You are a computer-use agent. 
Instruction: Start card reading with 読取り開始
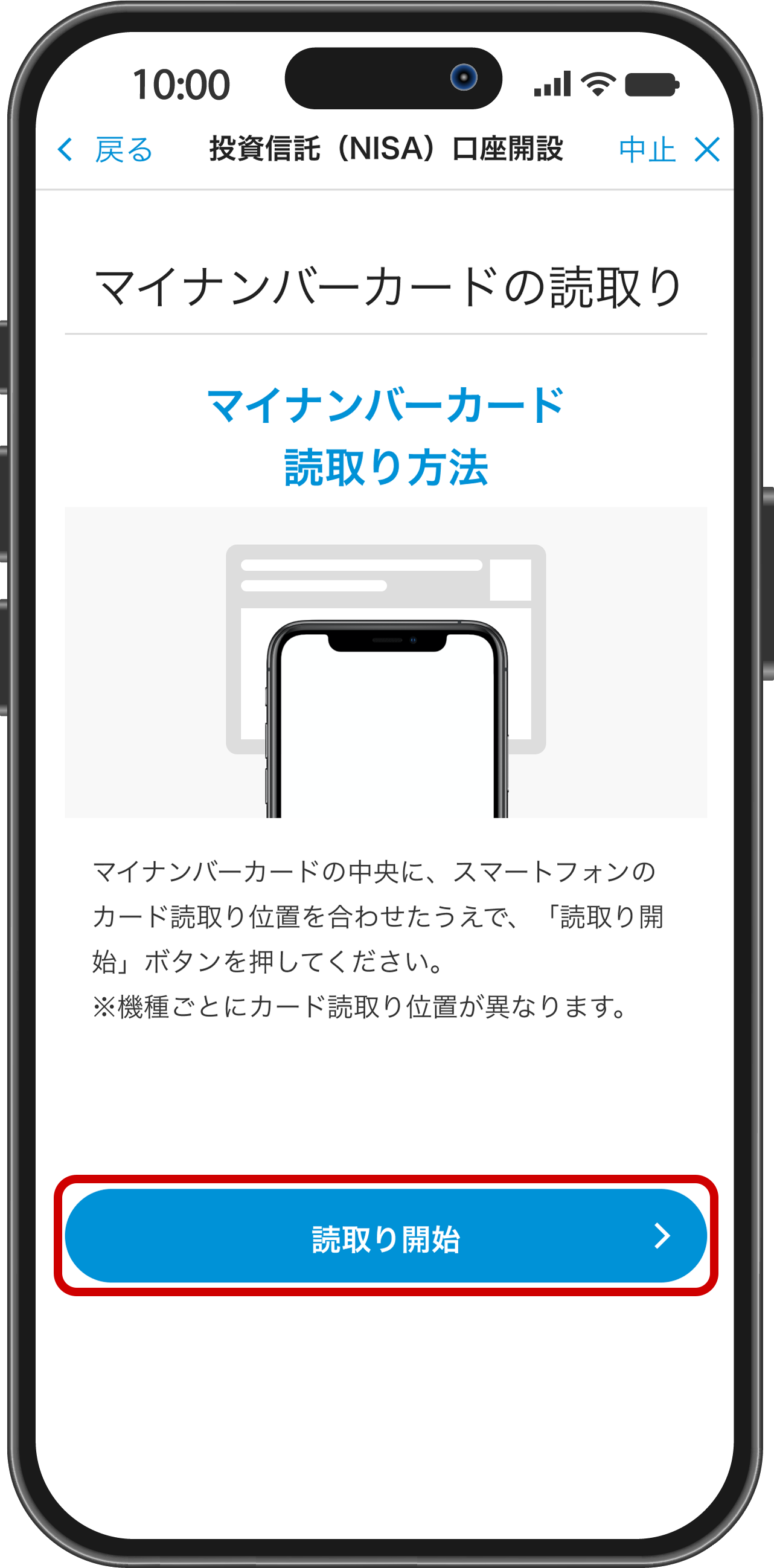[386, 1236]
